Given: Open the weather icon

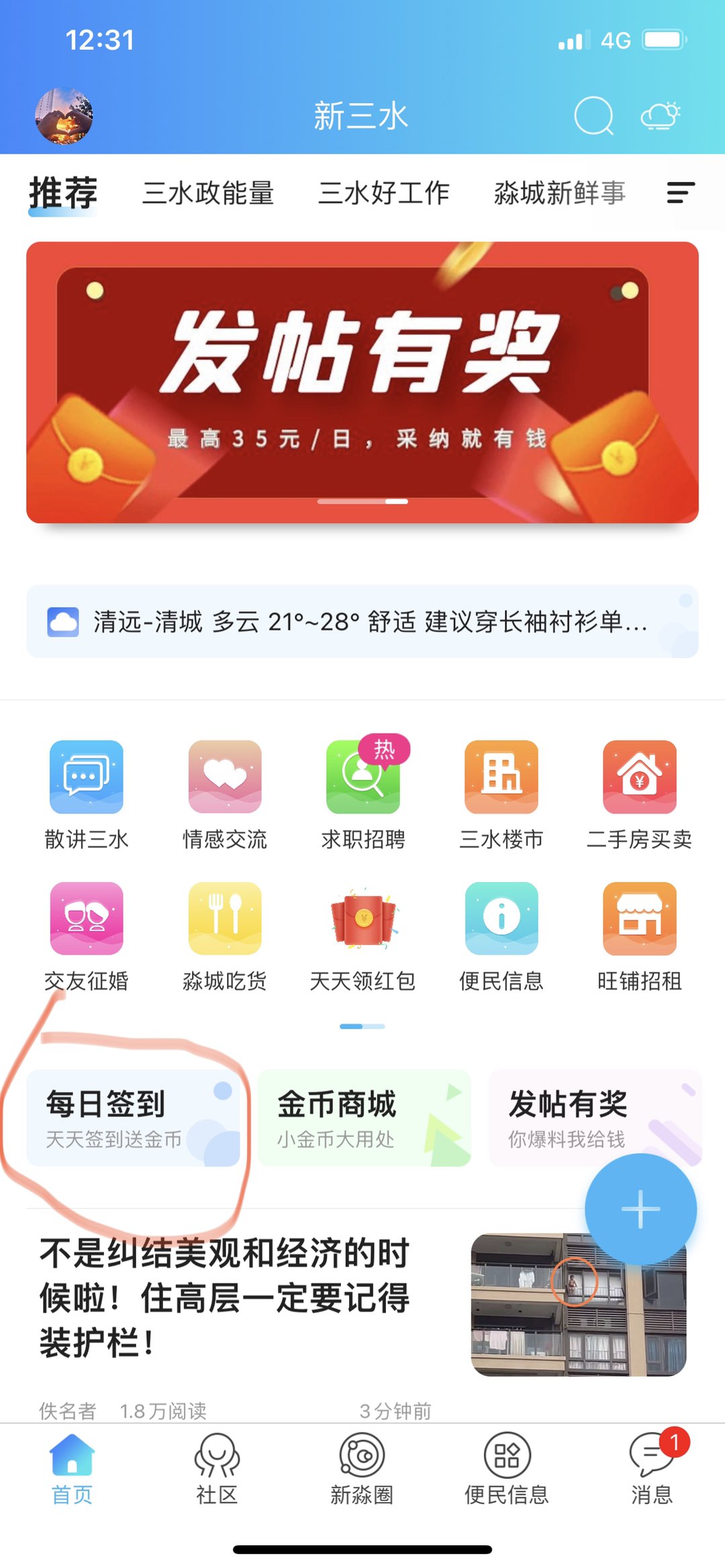Looking at the screenshot, I should pos(661,116).
